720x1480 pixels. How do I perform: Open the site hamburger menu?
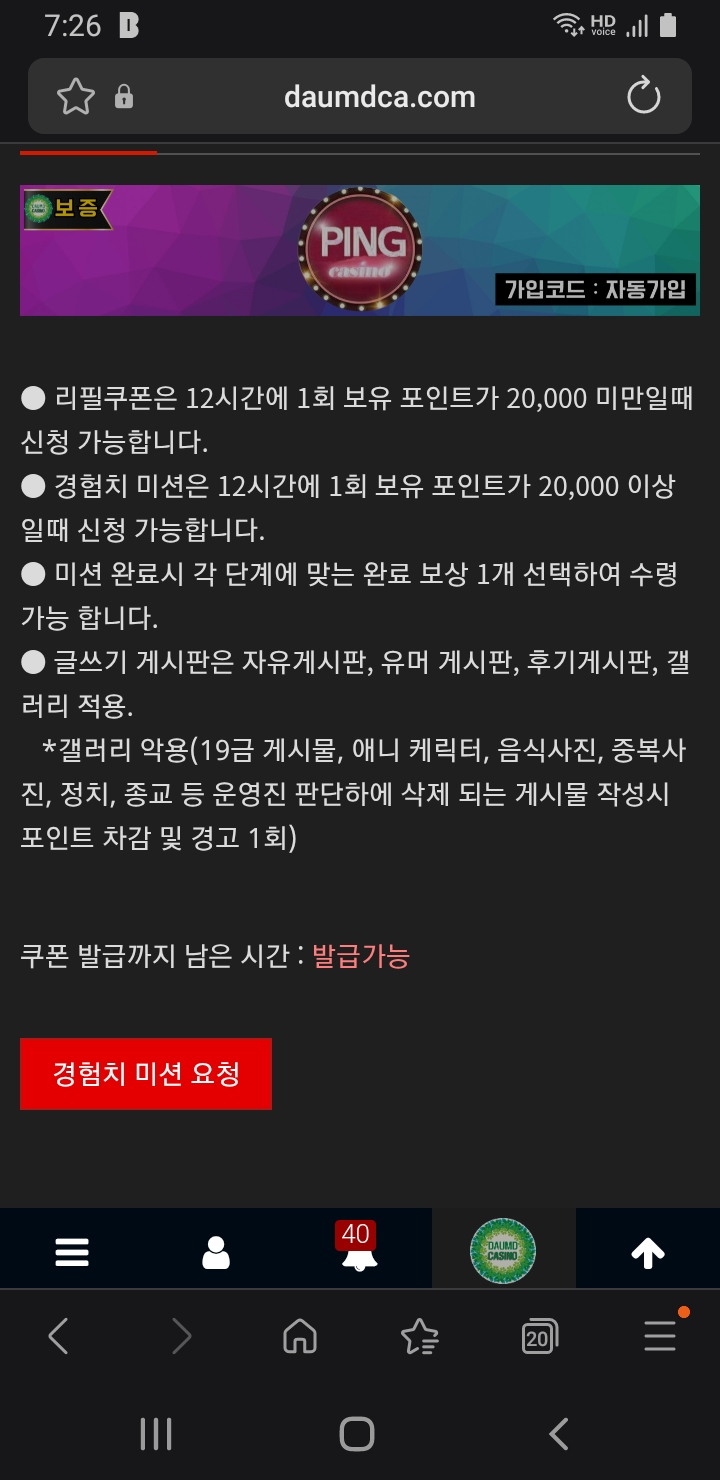point(72,1252)
